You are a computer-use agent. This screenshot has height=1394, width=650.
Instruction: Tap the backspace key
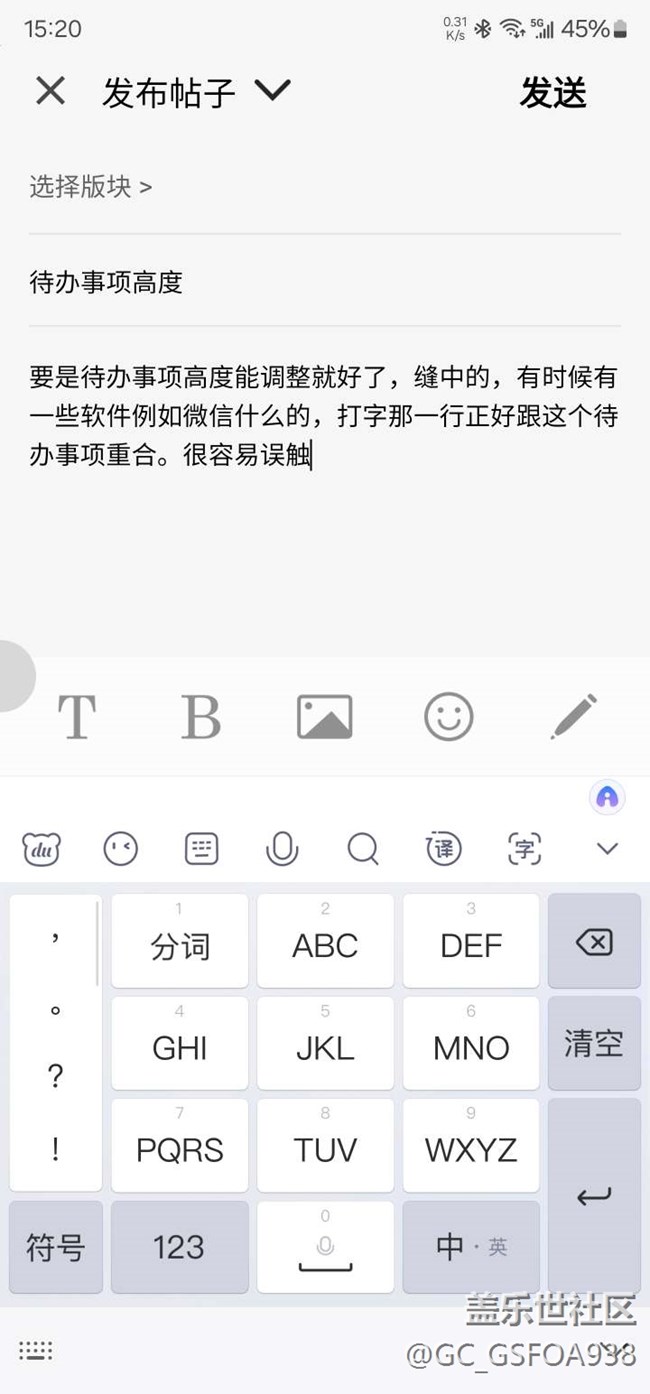594,942
